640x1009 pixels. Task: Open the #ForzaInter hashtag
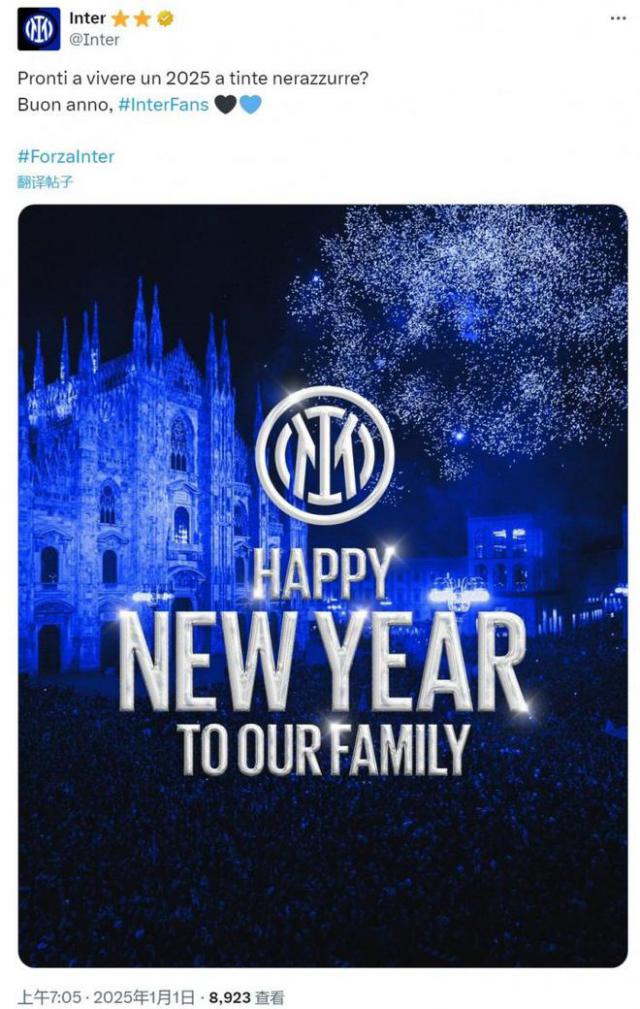pyautogui.click(x=66, y=156)
